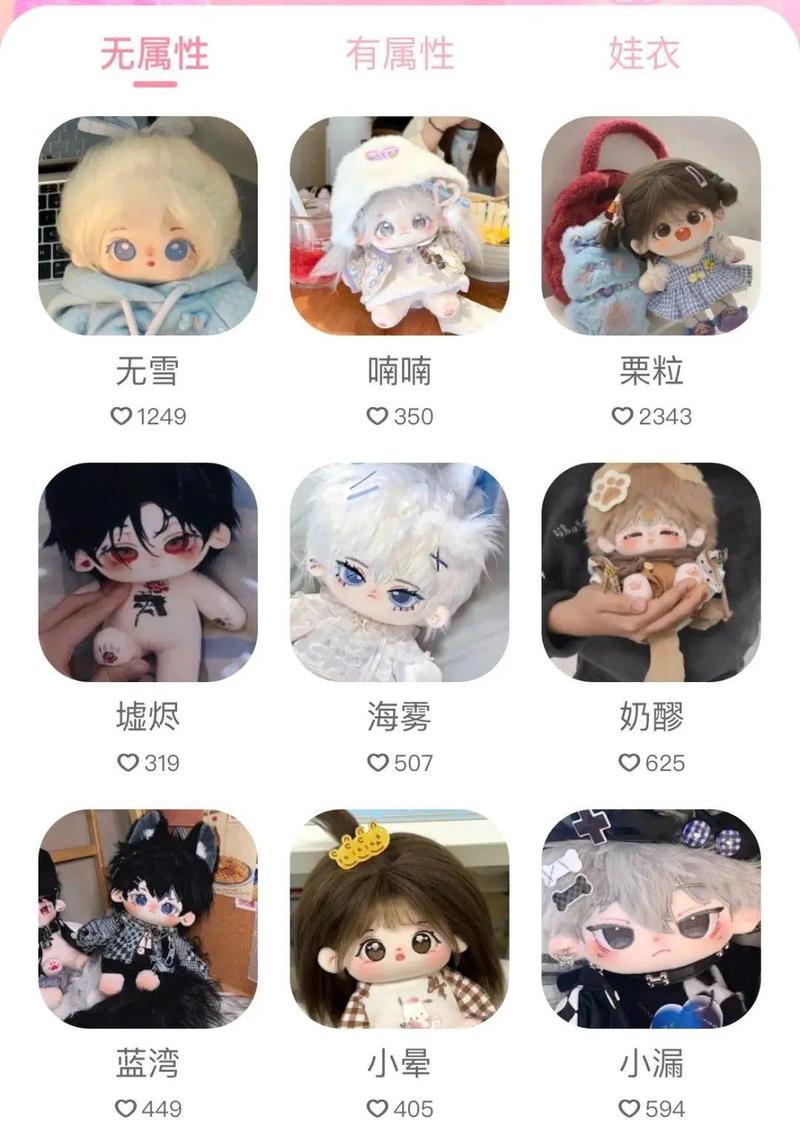The width and height of the screenshot is (800, 1125).
Task: Open the 喃喃 doll card
Action: coord(399,226)
